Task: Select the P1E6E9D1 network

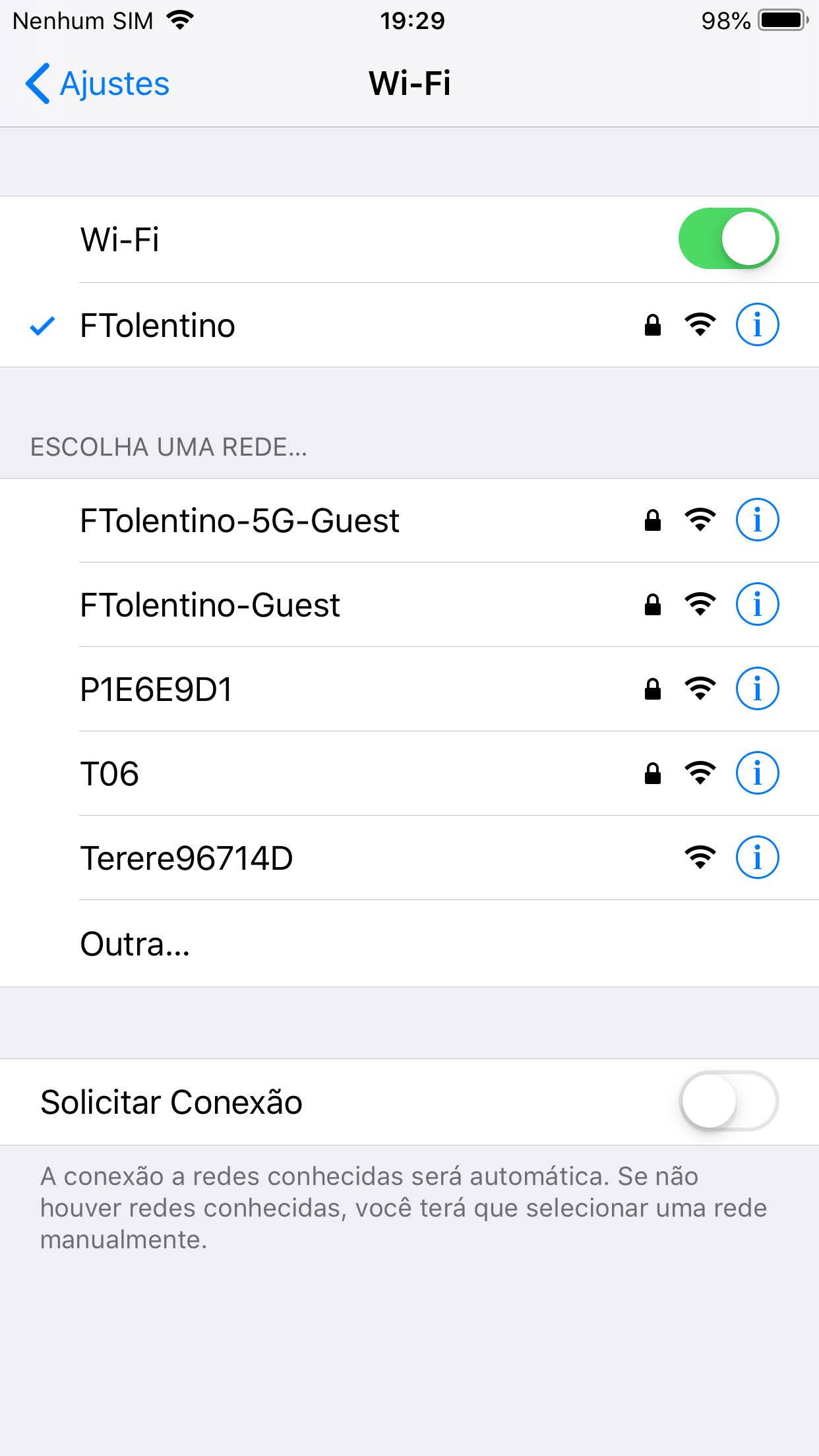Action: click(x=156, y=690)
